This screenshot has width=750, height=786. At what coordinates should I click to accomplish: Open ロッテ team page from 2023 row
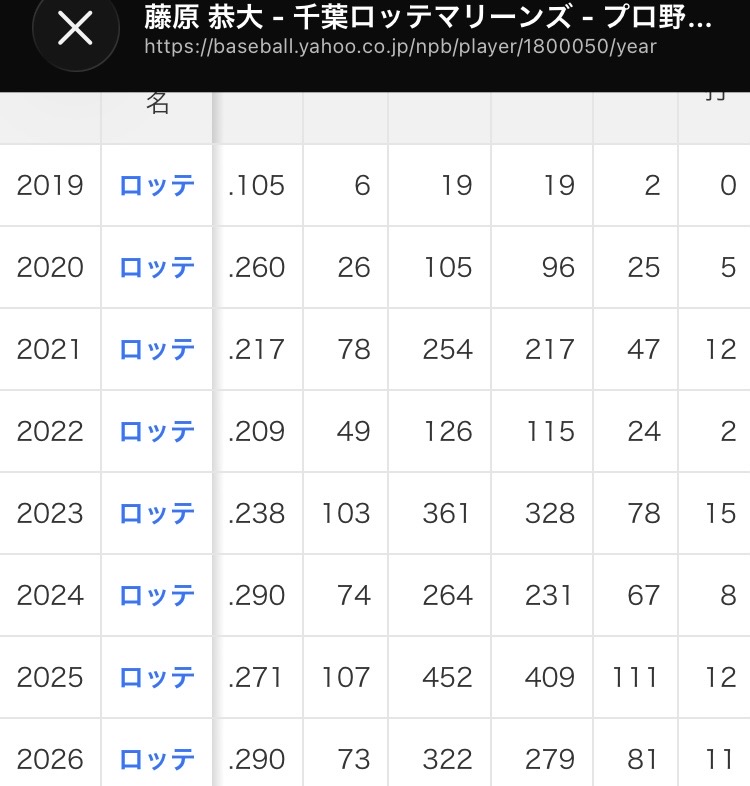(157, 513)
